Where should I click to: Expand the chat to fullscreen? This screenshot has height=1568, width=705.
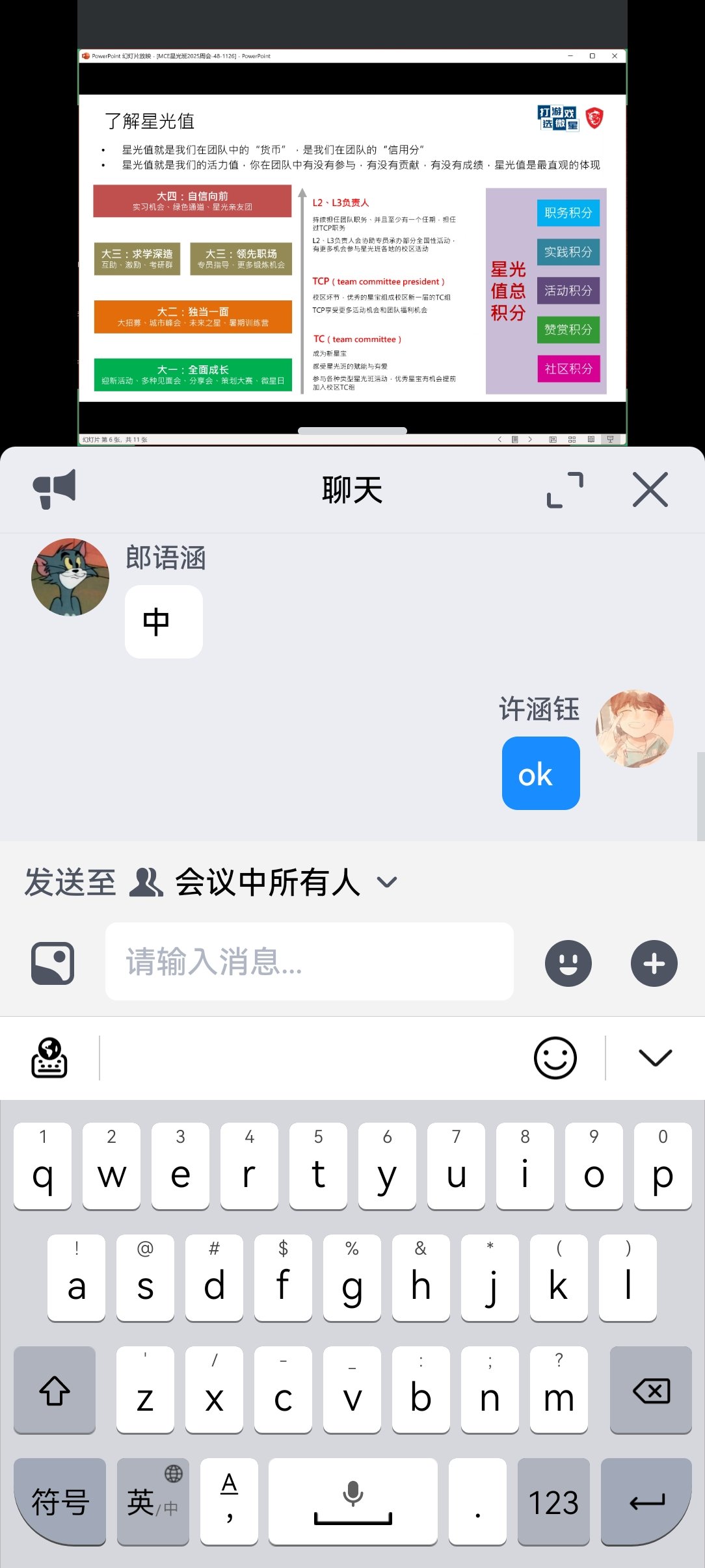tap(565, 489)
